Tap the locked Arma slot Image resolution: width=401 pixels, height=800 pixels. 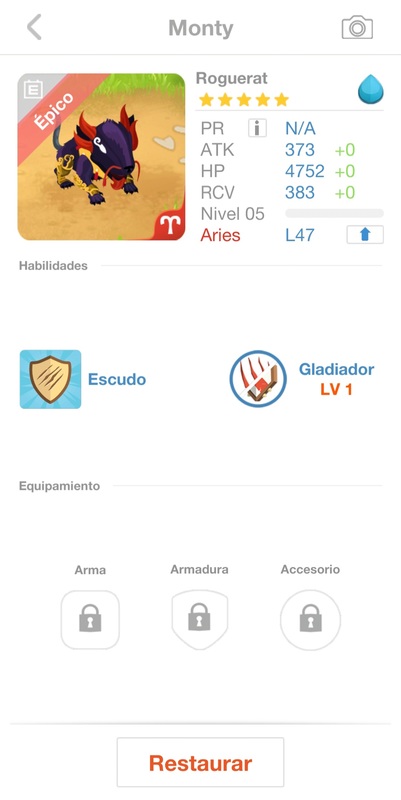click(90, 619)
